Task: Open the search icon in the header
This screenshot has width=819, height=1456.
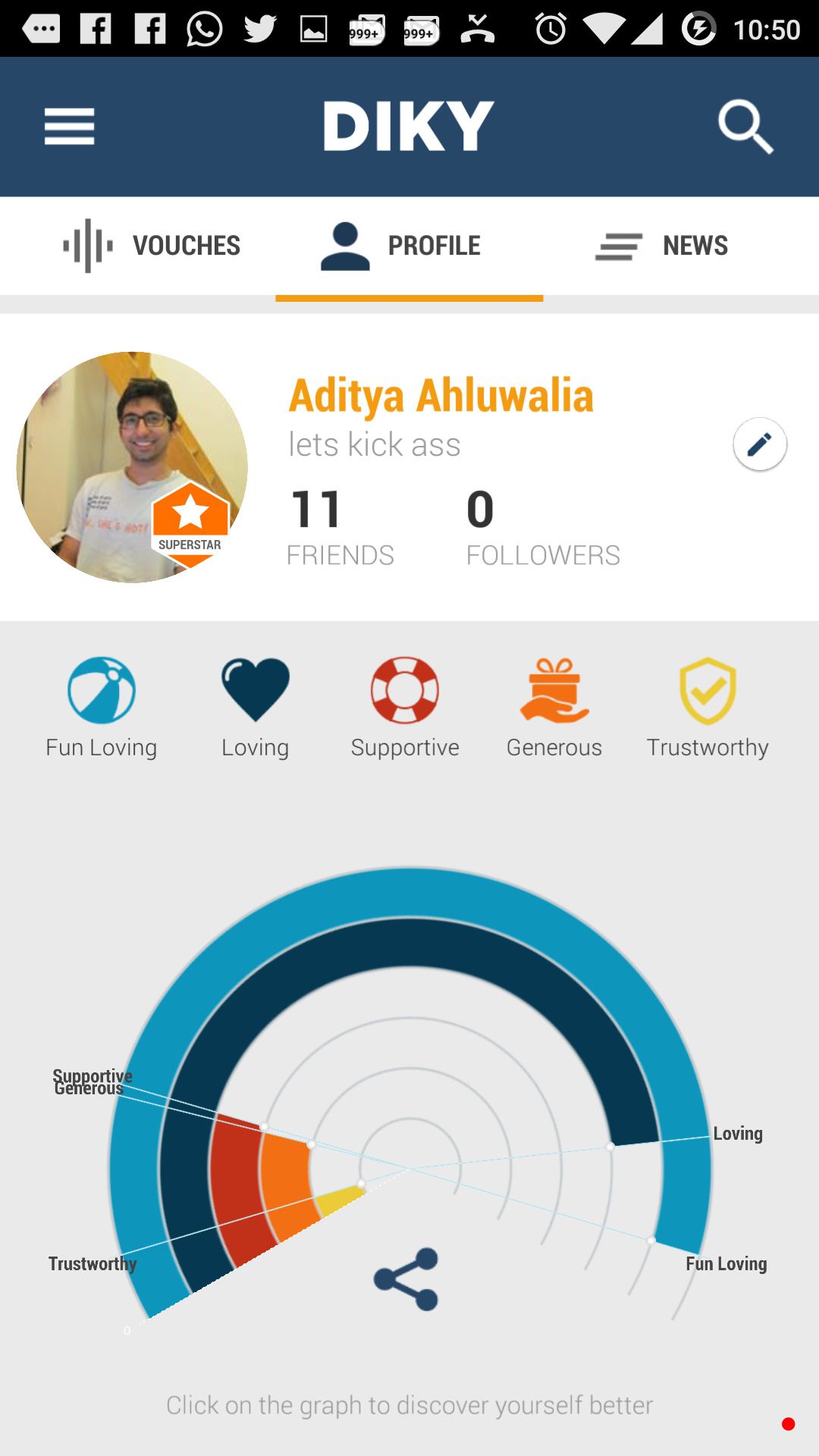Action: 747,126
